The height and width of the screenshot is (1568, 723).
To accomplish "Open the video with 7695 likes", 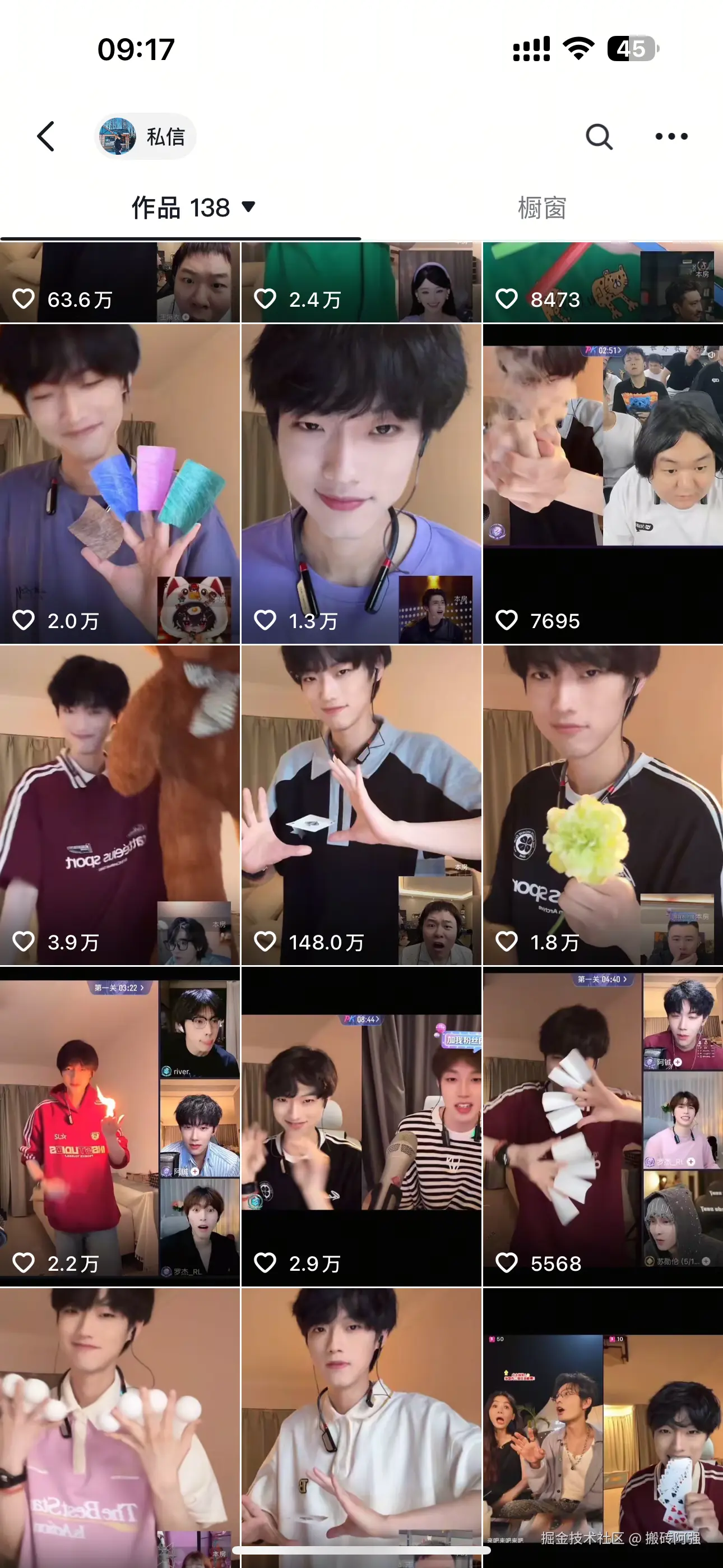I will [602, 483].
